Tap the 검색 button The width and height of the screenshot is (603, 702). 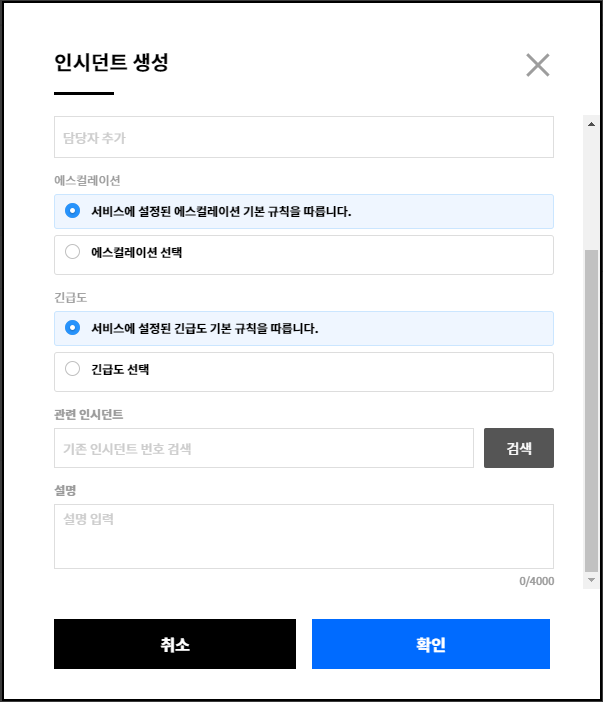coord(518,448)
